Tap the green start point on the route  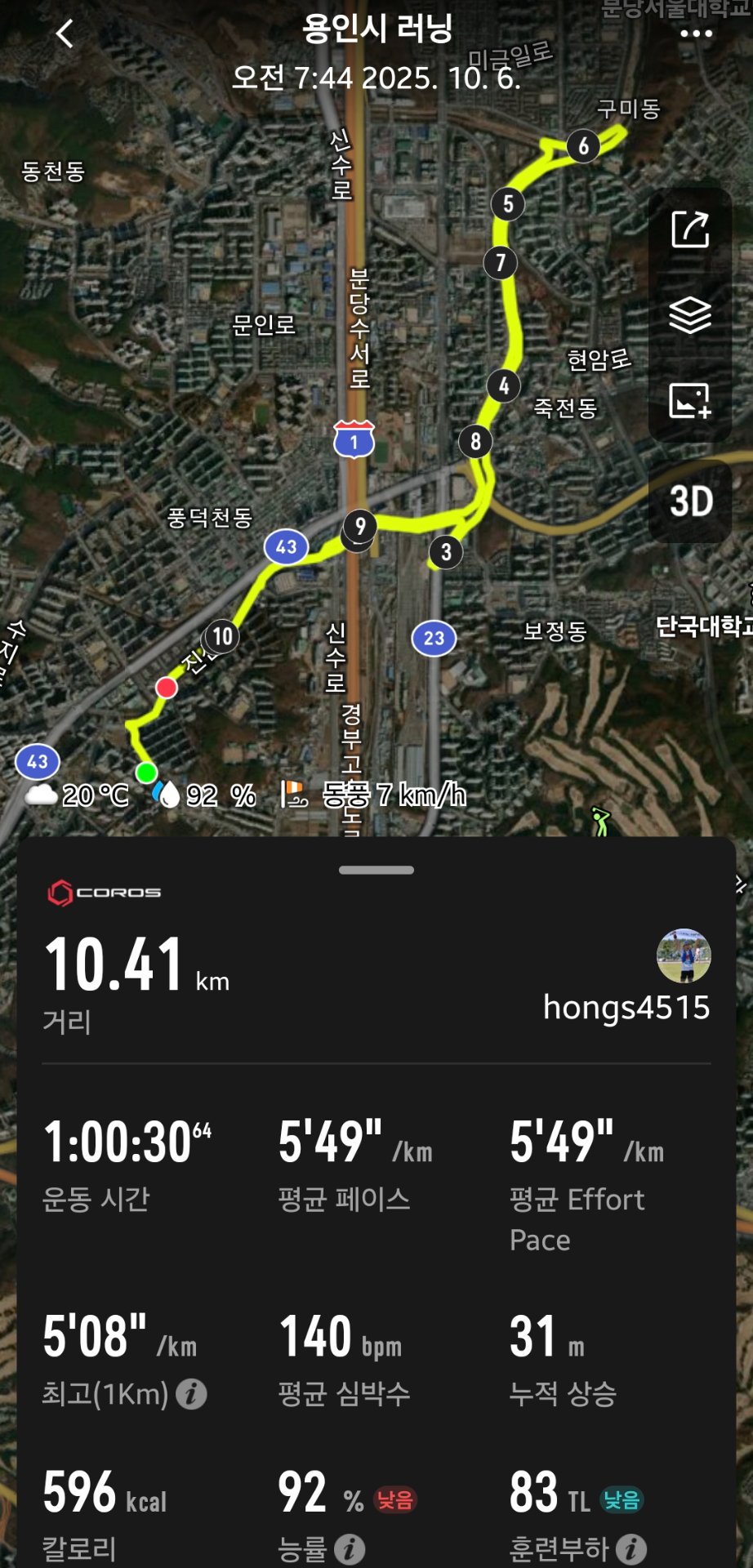point(148,770)
